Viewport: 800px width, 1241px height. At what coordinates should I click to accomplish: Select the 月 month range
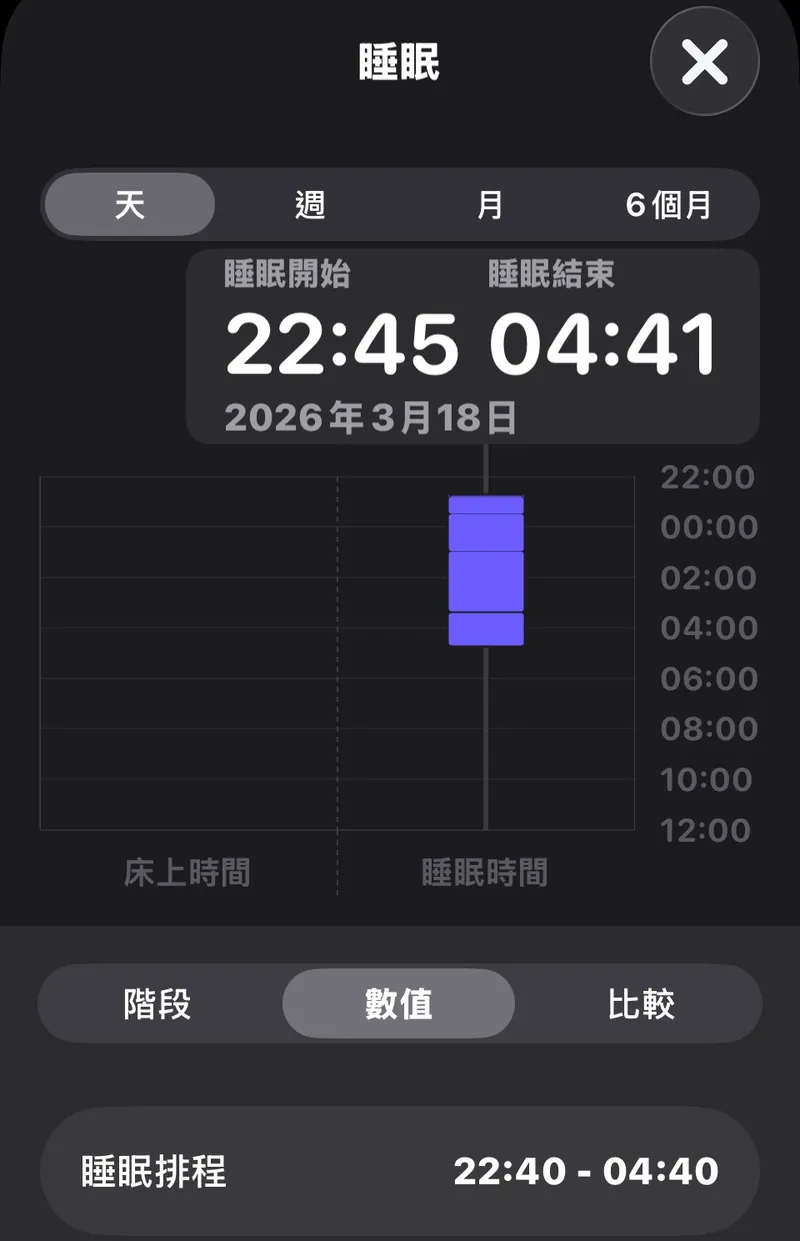[x=489, y=205]
